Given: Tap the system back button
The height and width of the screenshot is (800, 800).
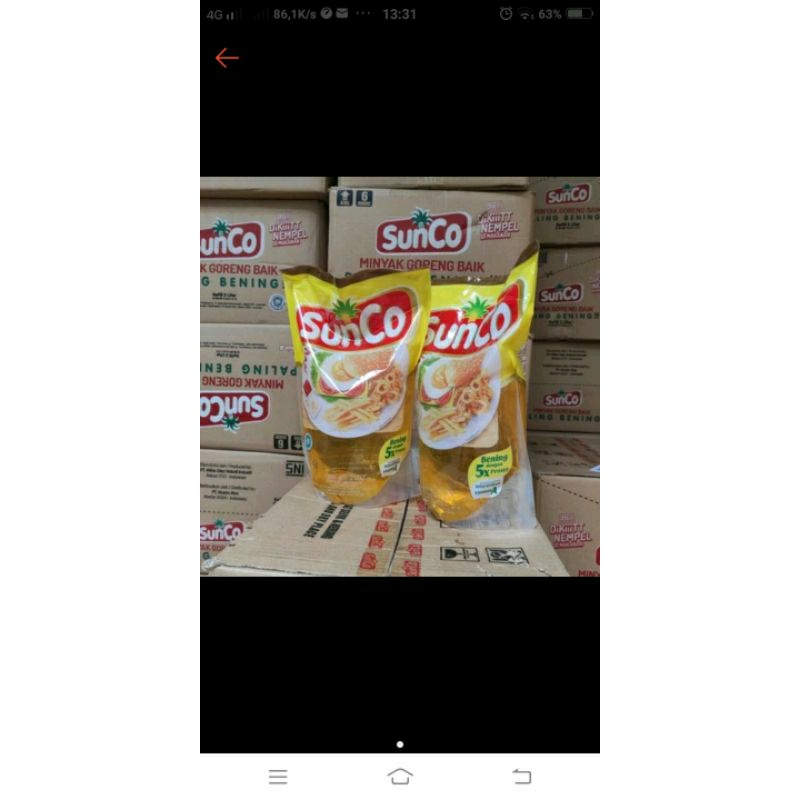Looking at the screenshot, I should [x=521, y=777].
